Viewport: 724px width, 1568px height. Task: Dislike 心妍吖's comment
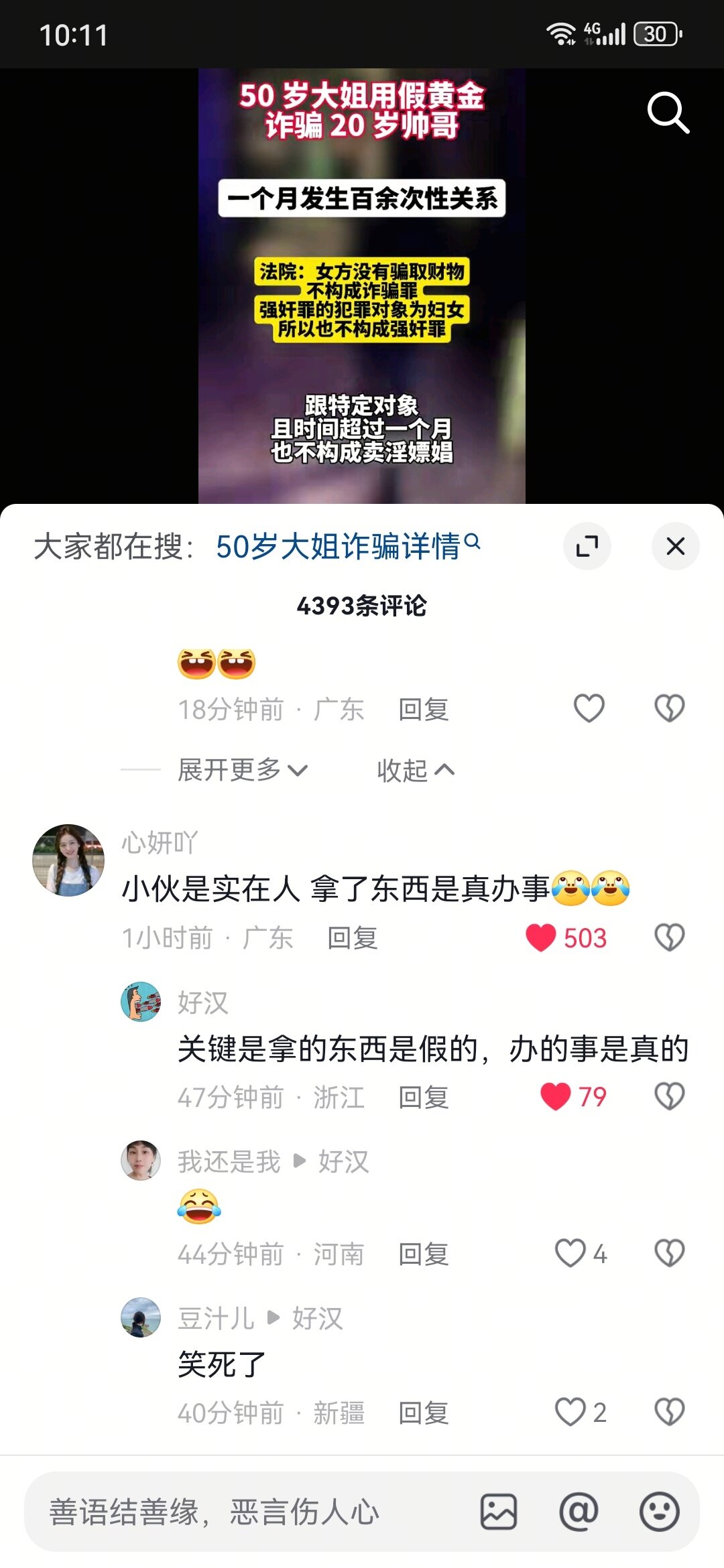click(x=669, y=937)
